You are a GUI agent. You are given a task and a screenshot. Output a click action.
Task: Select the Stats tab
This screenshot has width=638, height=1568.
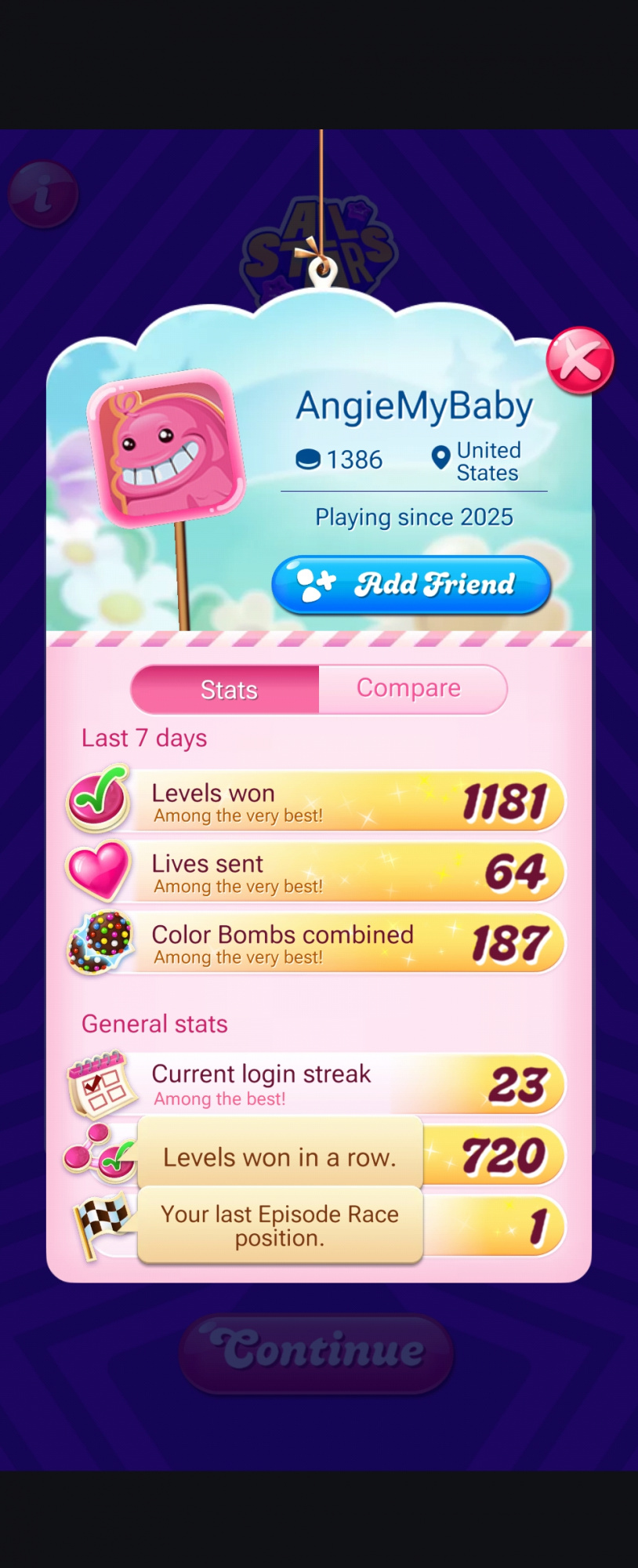228,690
